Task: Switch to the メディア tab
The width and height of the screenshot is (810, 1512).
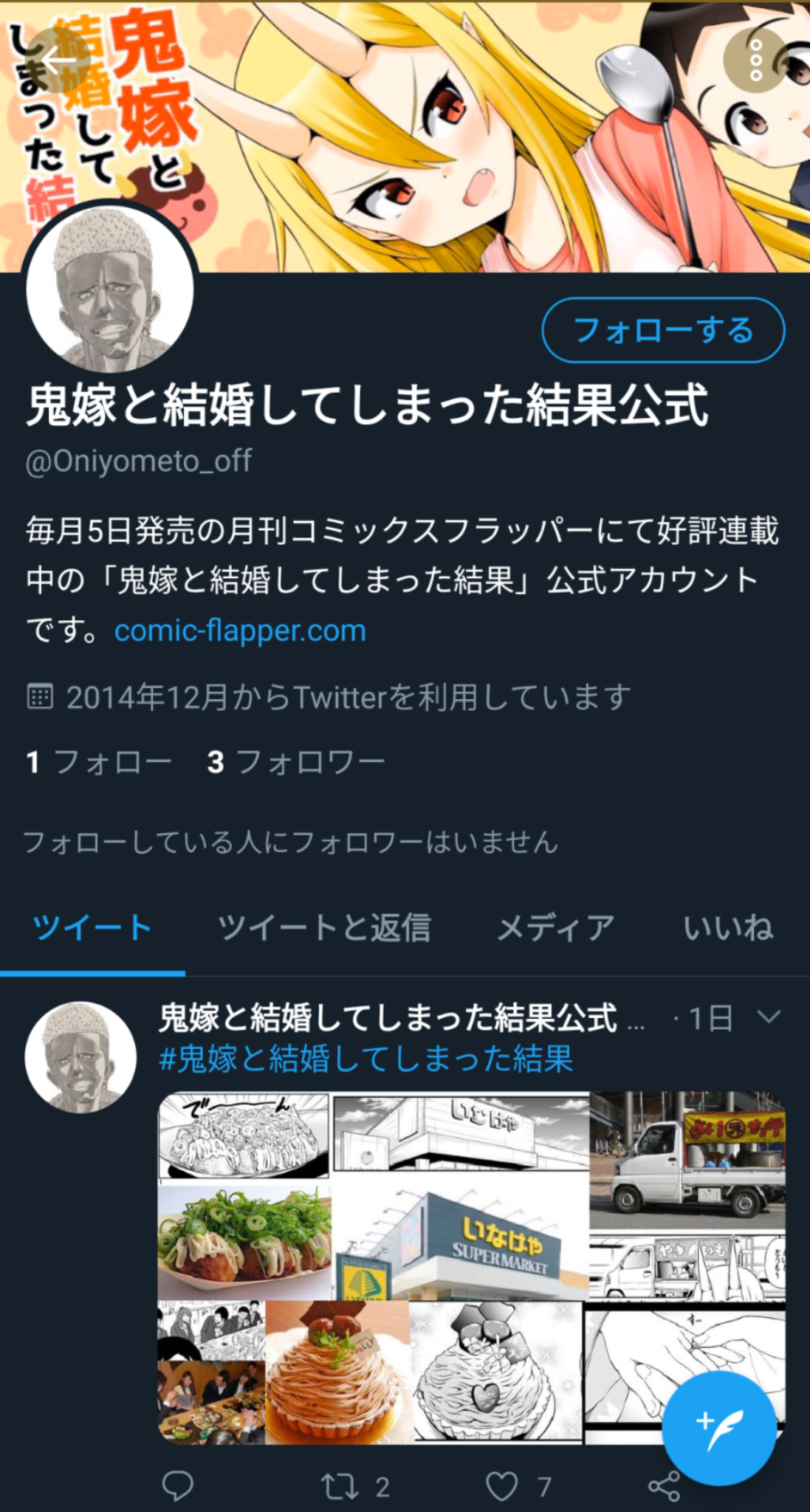Action: coord(555,927)
